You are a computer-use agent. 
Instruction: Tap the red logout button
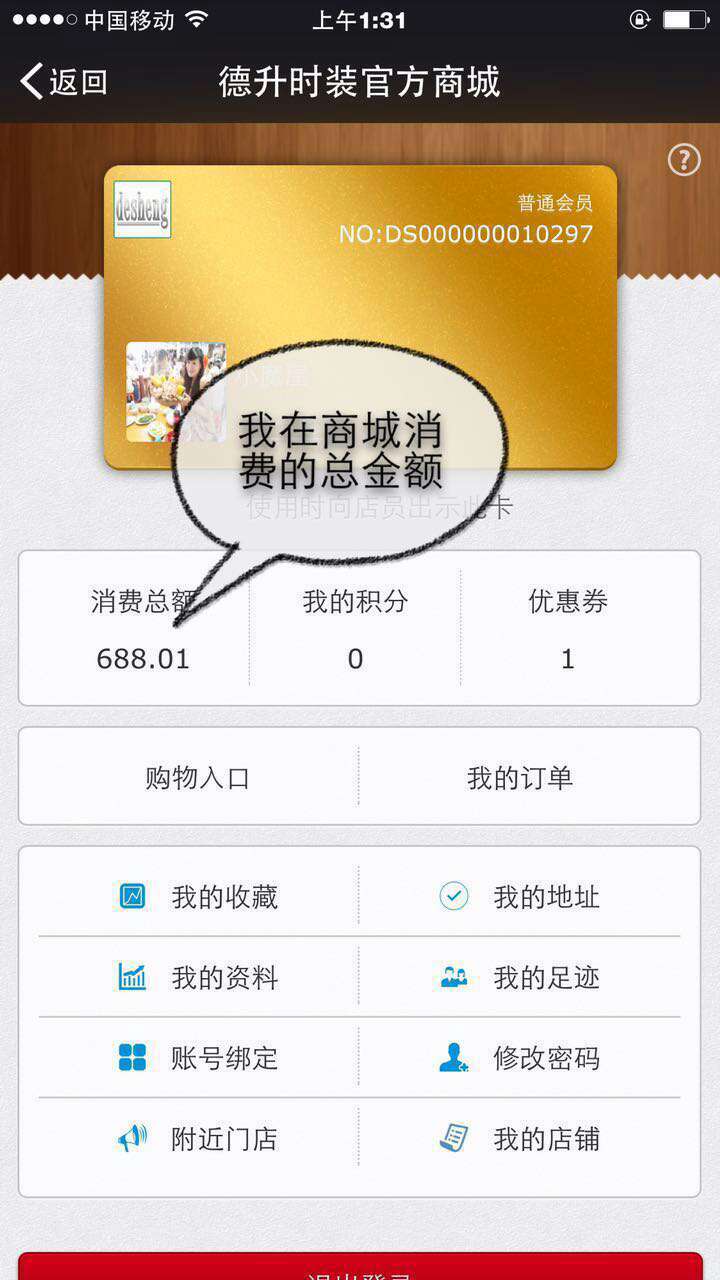click(x=360, y=1266)
